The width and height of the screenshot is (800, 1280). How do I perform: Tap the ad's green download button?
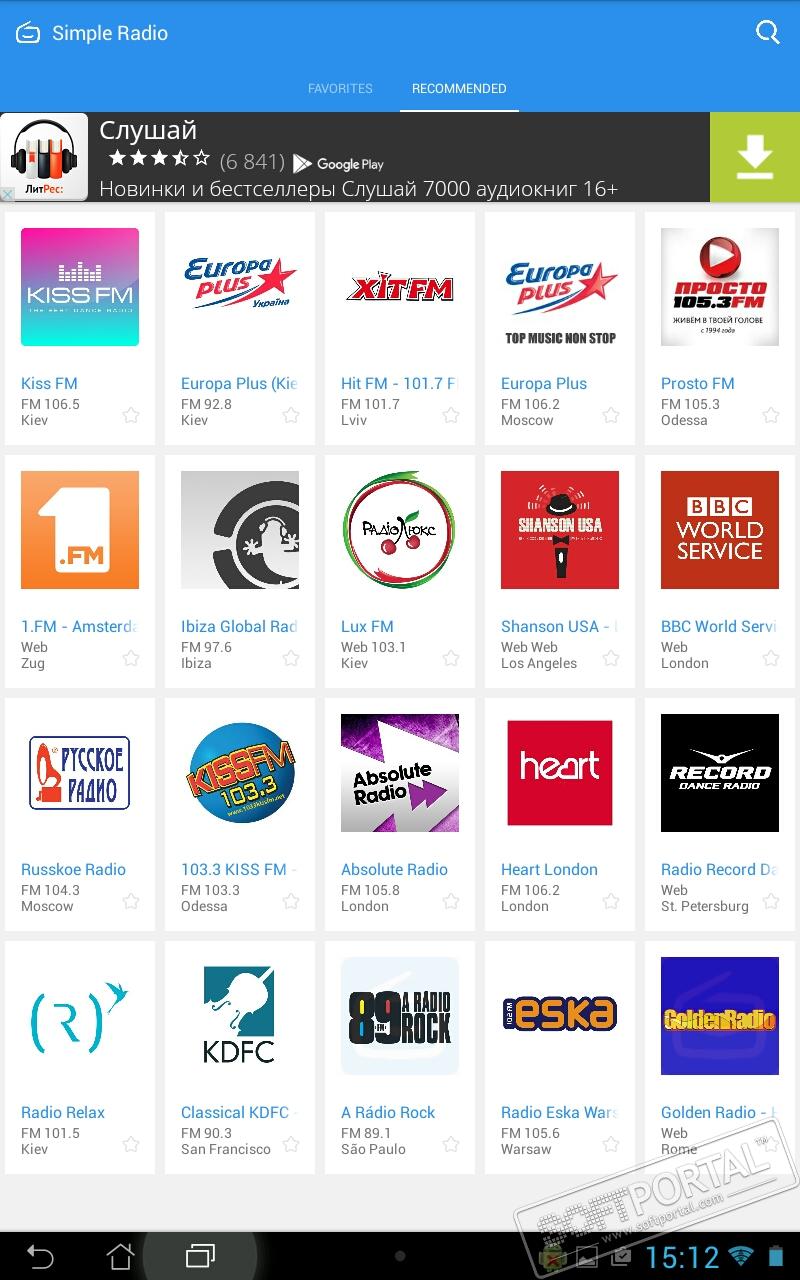(754, 157)
